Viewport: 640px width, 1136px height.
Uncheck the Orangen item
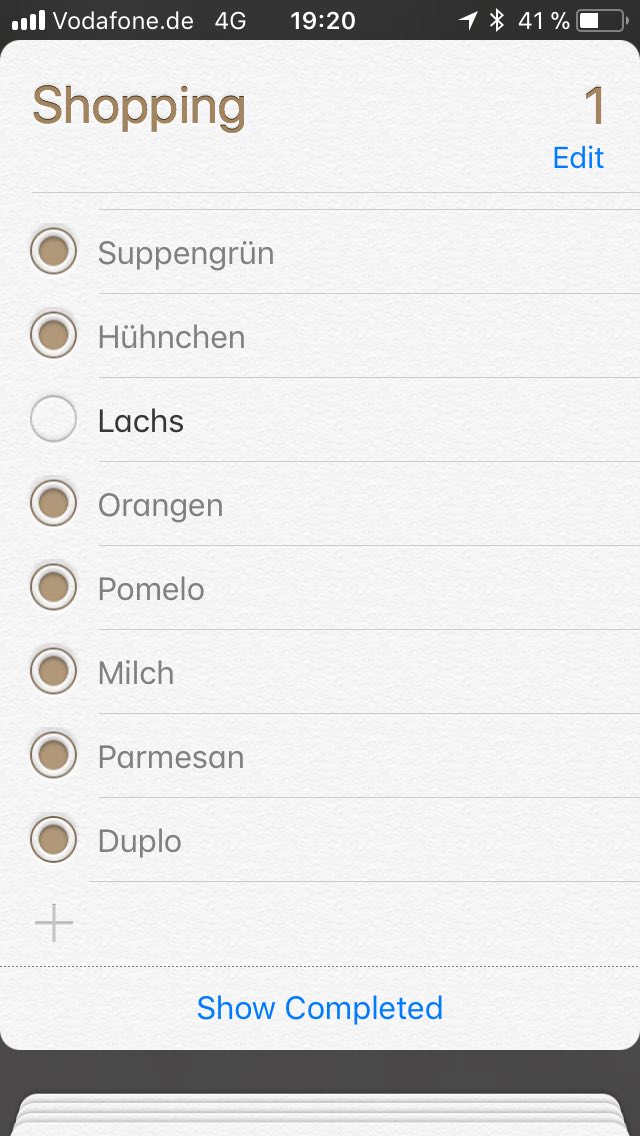pos(54,504)
